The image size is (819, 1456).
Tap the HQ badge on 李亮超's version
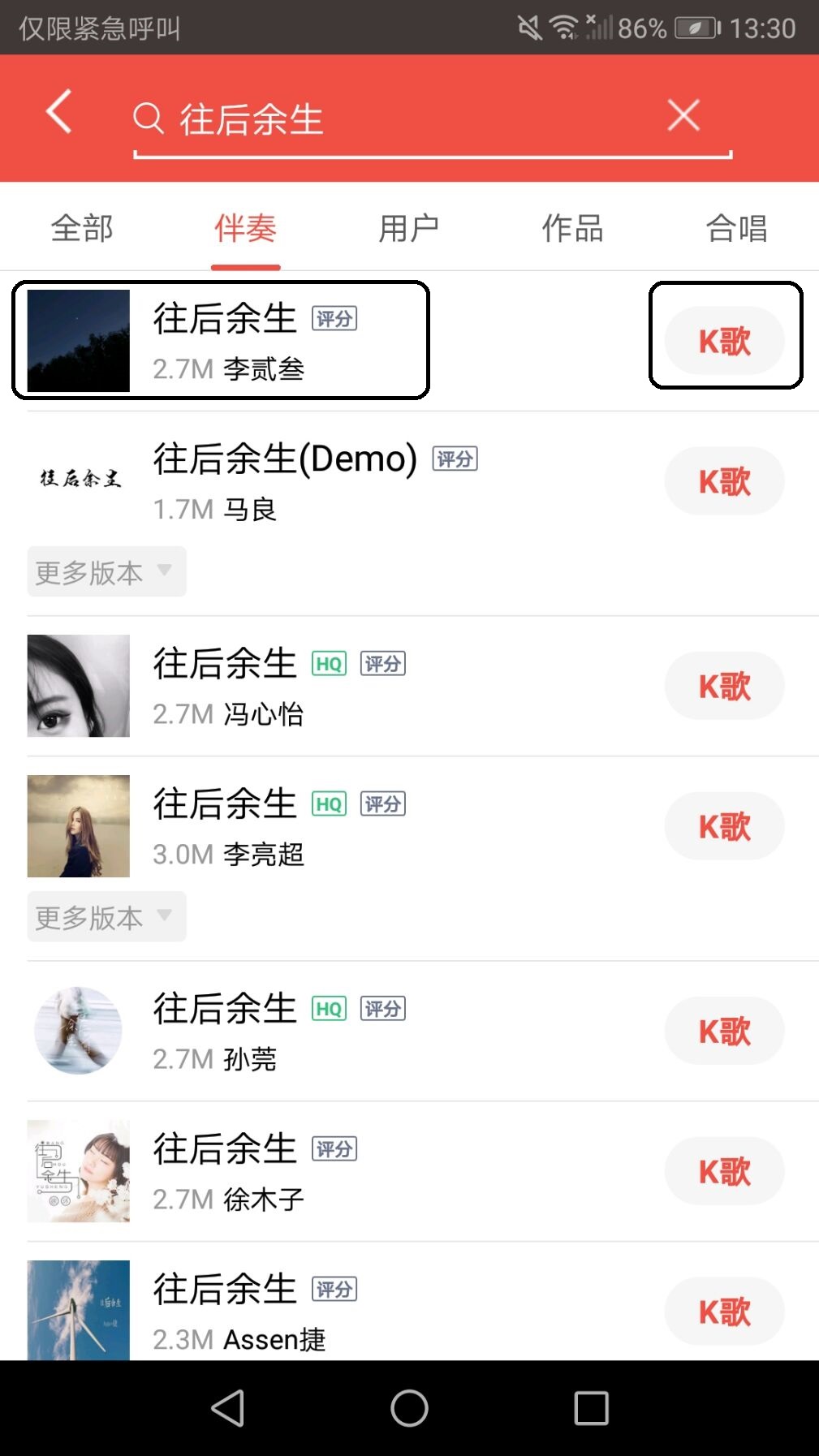click(x=327, y=803)
